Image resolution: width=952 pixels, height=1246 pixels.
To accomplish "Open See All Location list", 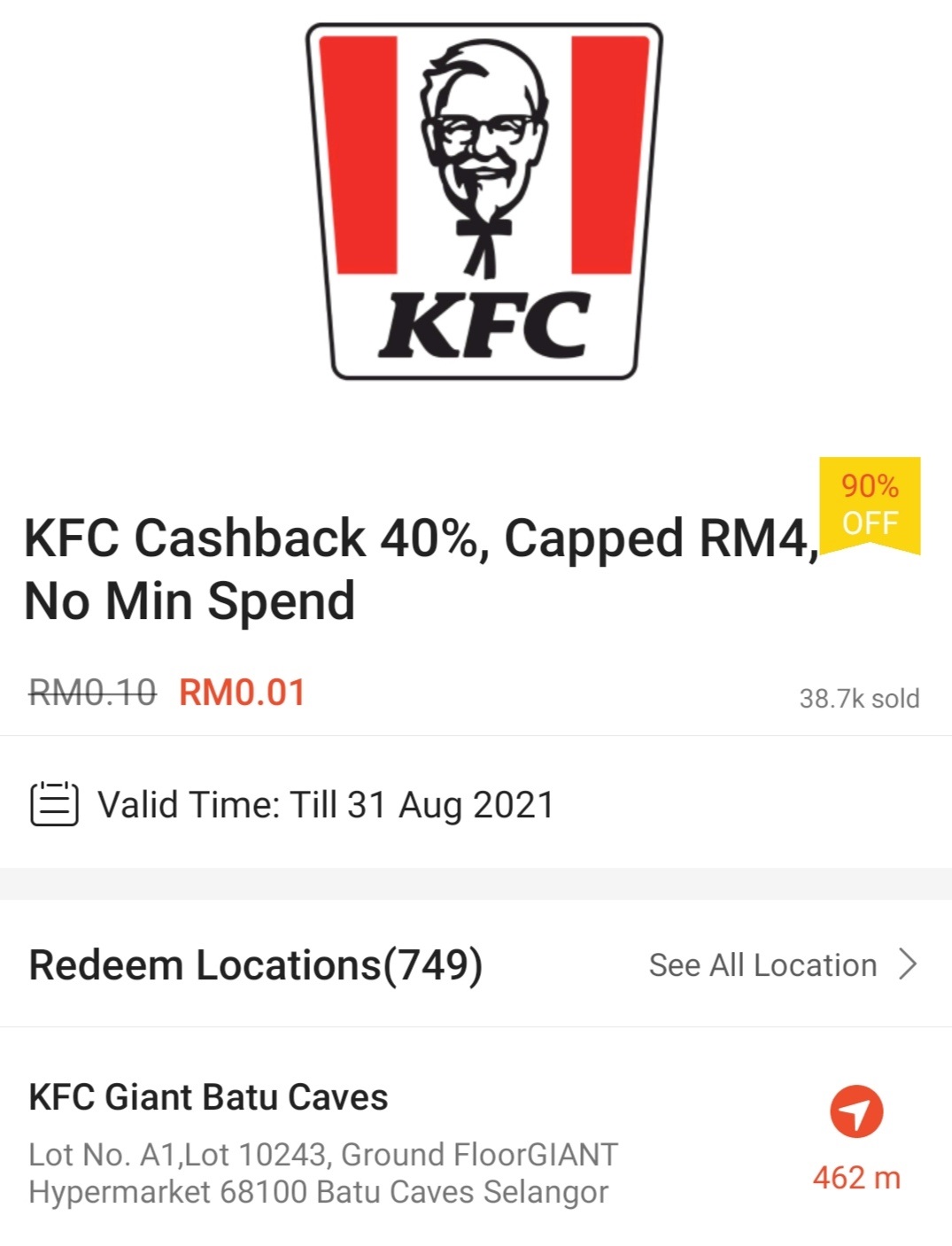I will pyautogui.click(x=782, y=964).
